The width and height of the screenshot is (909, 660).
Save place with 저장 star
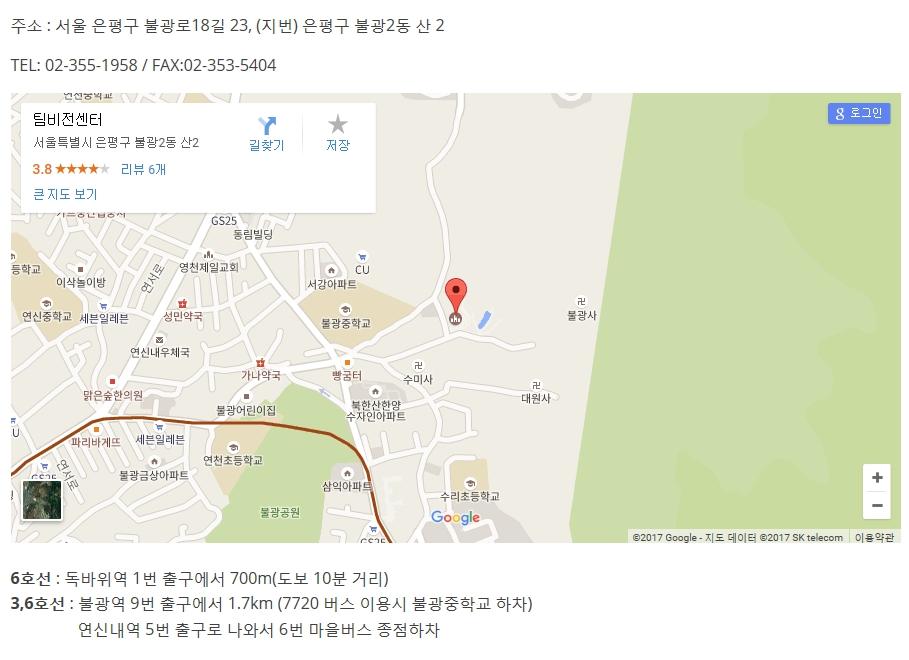338,133
